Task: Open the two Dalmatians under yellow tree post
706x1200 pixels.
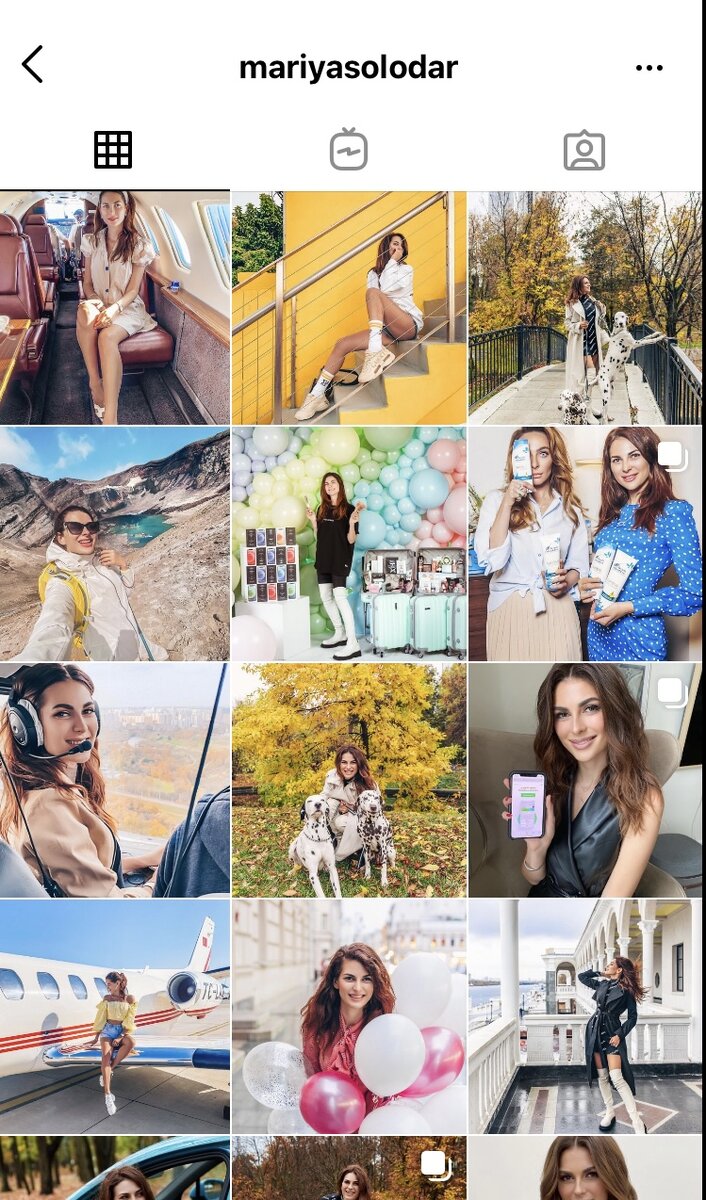Action: click(349, 780)
